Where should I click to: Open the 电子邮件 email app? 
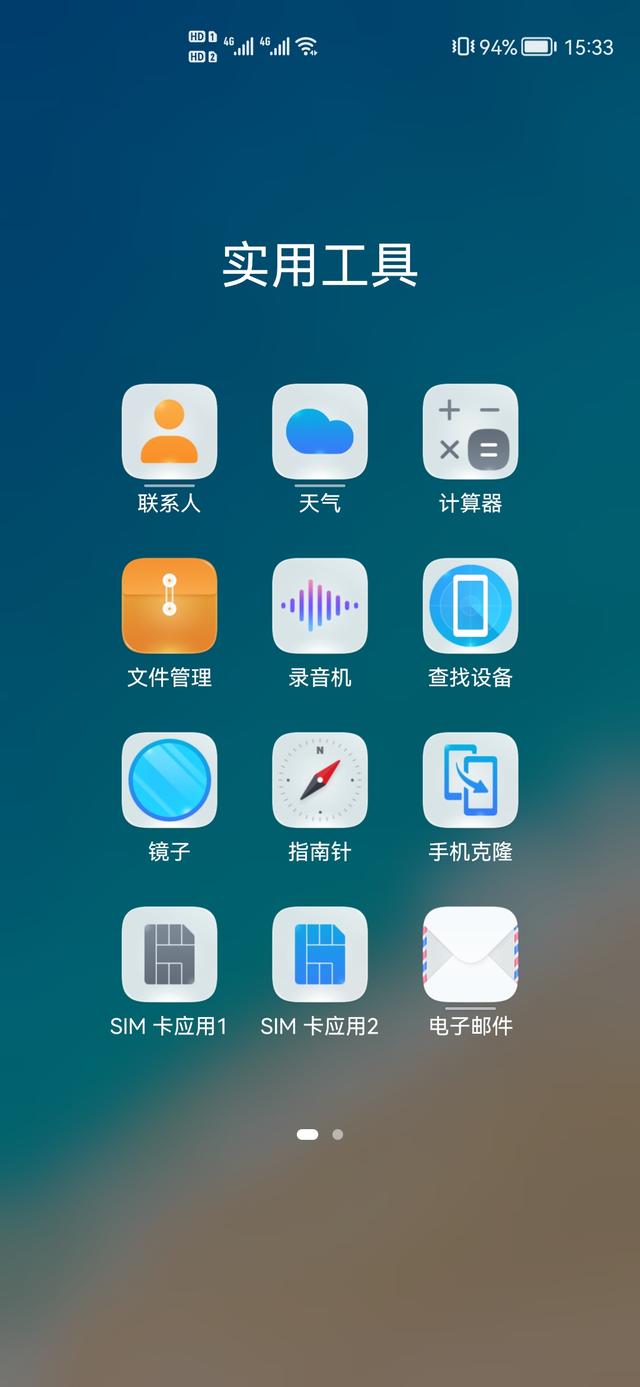[470, 954]
